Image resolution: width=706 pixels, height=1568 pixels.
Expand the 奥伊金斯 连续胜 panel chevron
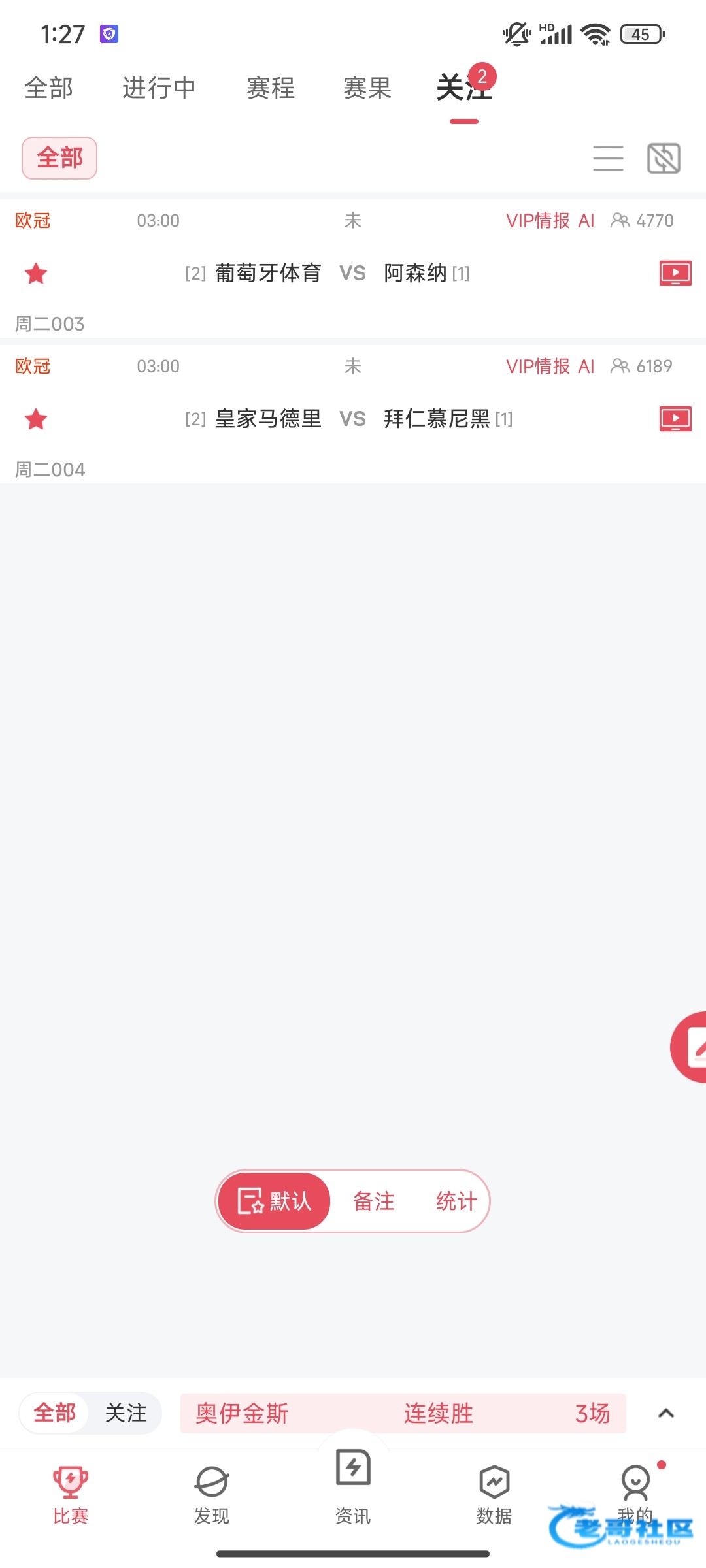pos(665,1413)
